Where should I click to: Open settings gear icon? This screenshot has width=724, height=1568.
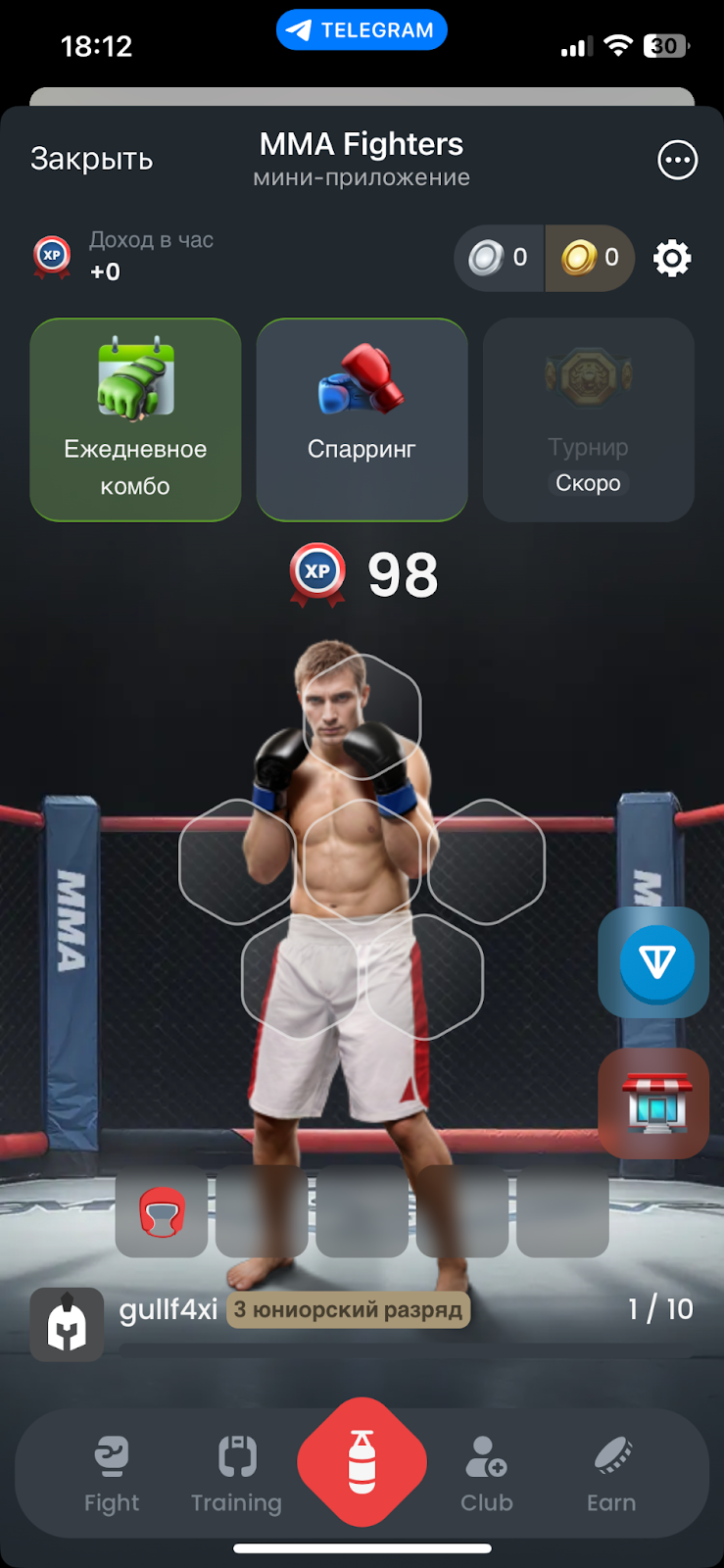(x=672, y=258)
